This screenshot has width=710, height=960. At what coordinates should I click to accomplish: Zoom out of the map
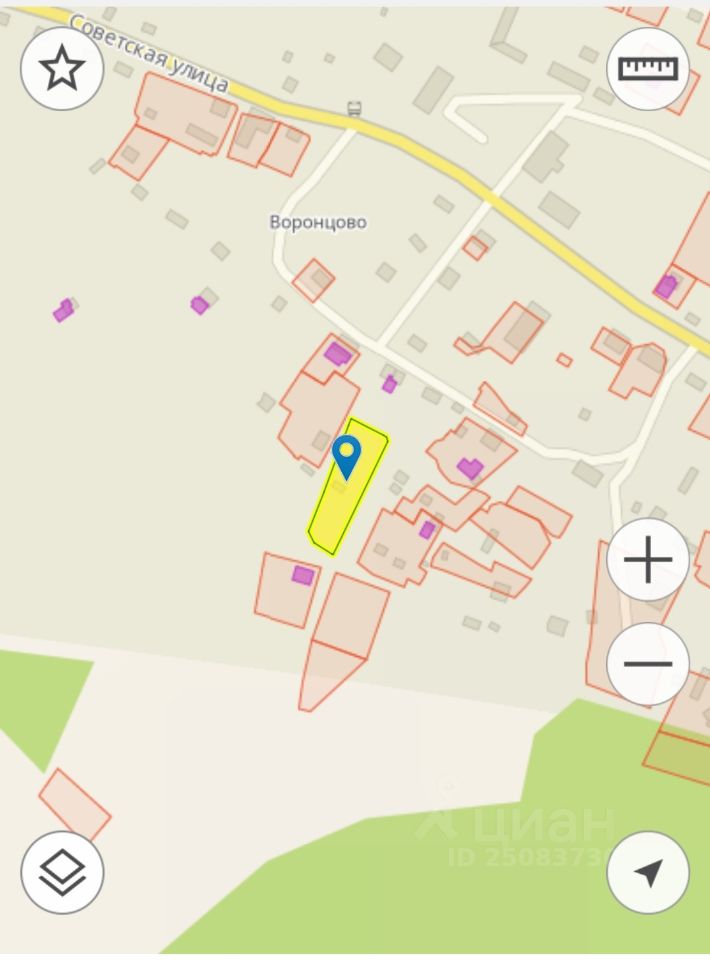pyautogui.click(x=648, y=664)
